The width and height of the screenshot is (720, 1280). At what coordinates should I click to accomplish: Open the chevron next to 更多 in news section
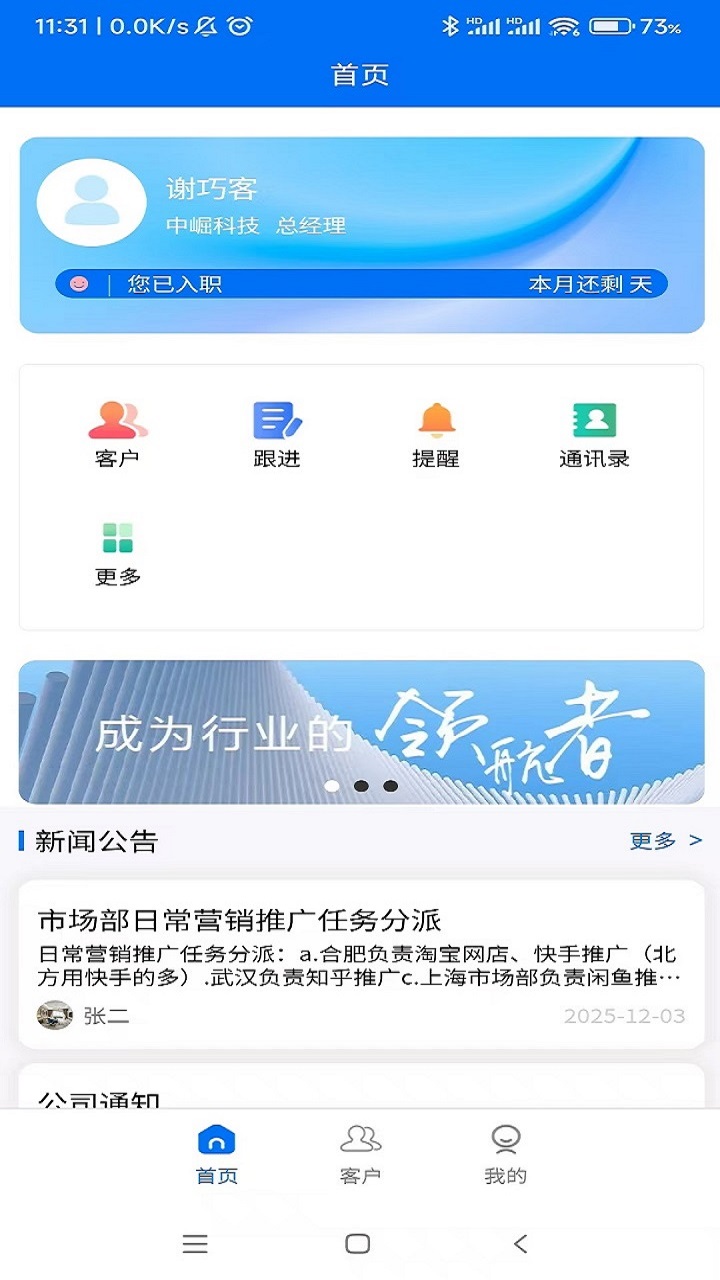point(694,840)
